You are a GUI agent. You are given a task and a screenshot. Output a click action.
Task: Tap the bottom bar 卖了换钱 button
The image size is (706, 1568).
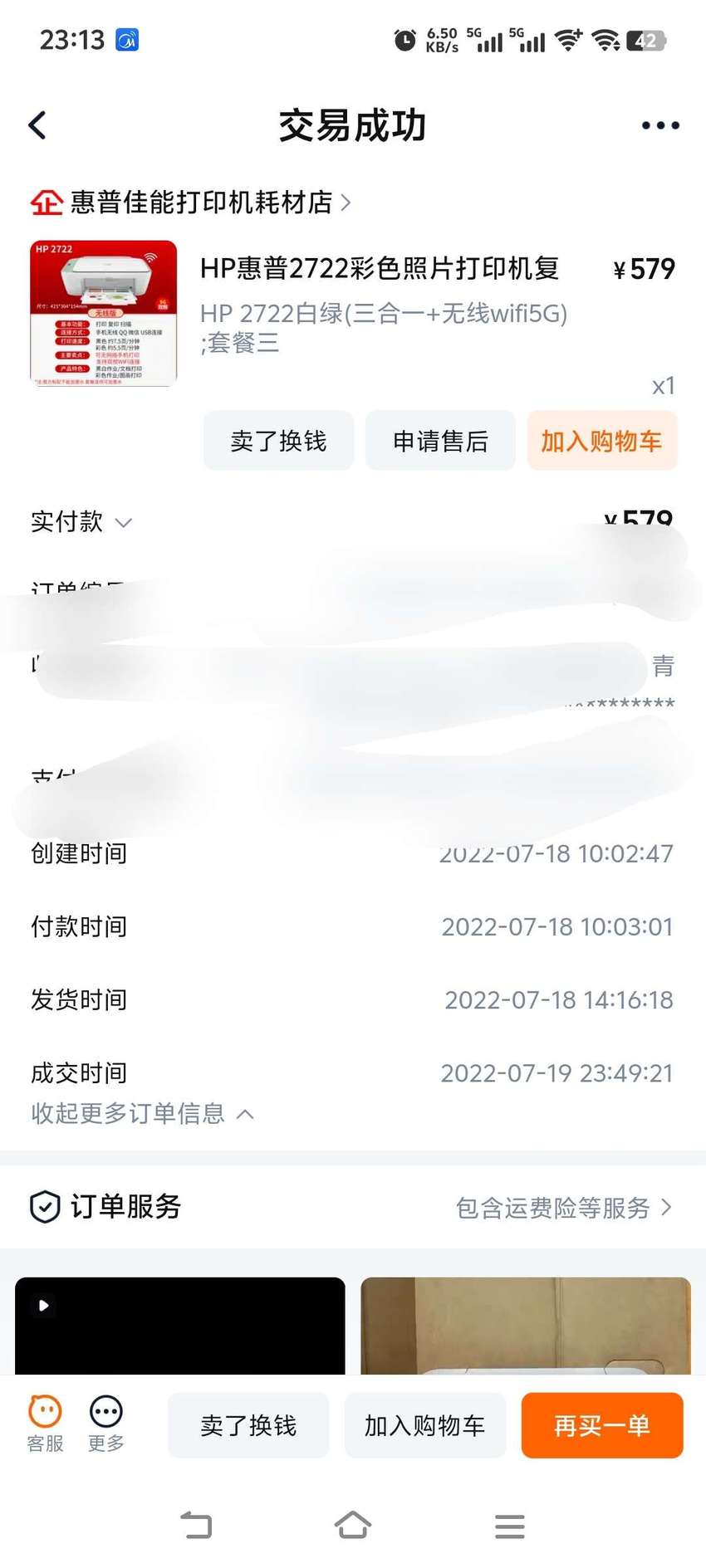click(x=248, y=1425)
